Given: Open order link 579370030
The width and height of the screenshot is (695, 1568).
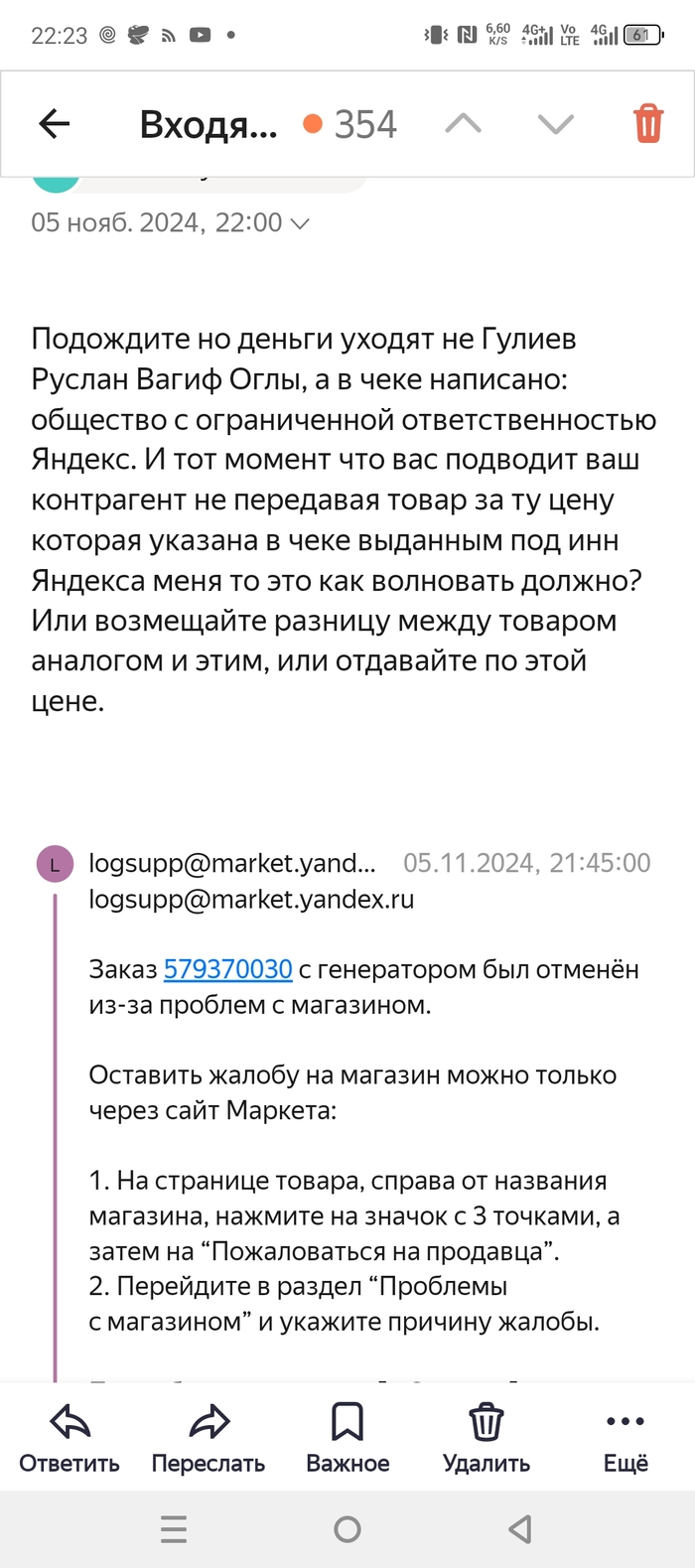Looking at the screenshot, I should [227, 969].
